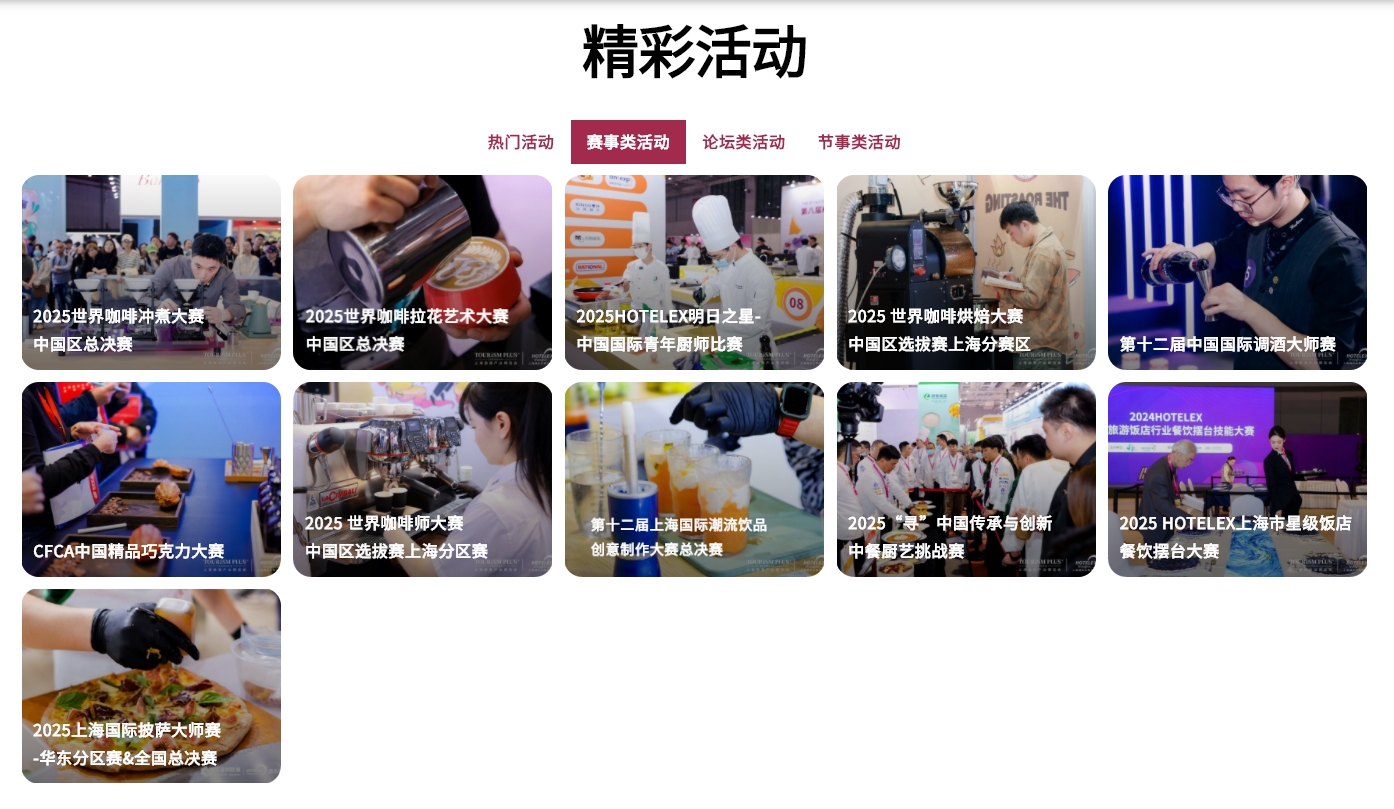
Task: Open 2025HOTELEX明日之星 chef competition card
Action: pos(694,272)
